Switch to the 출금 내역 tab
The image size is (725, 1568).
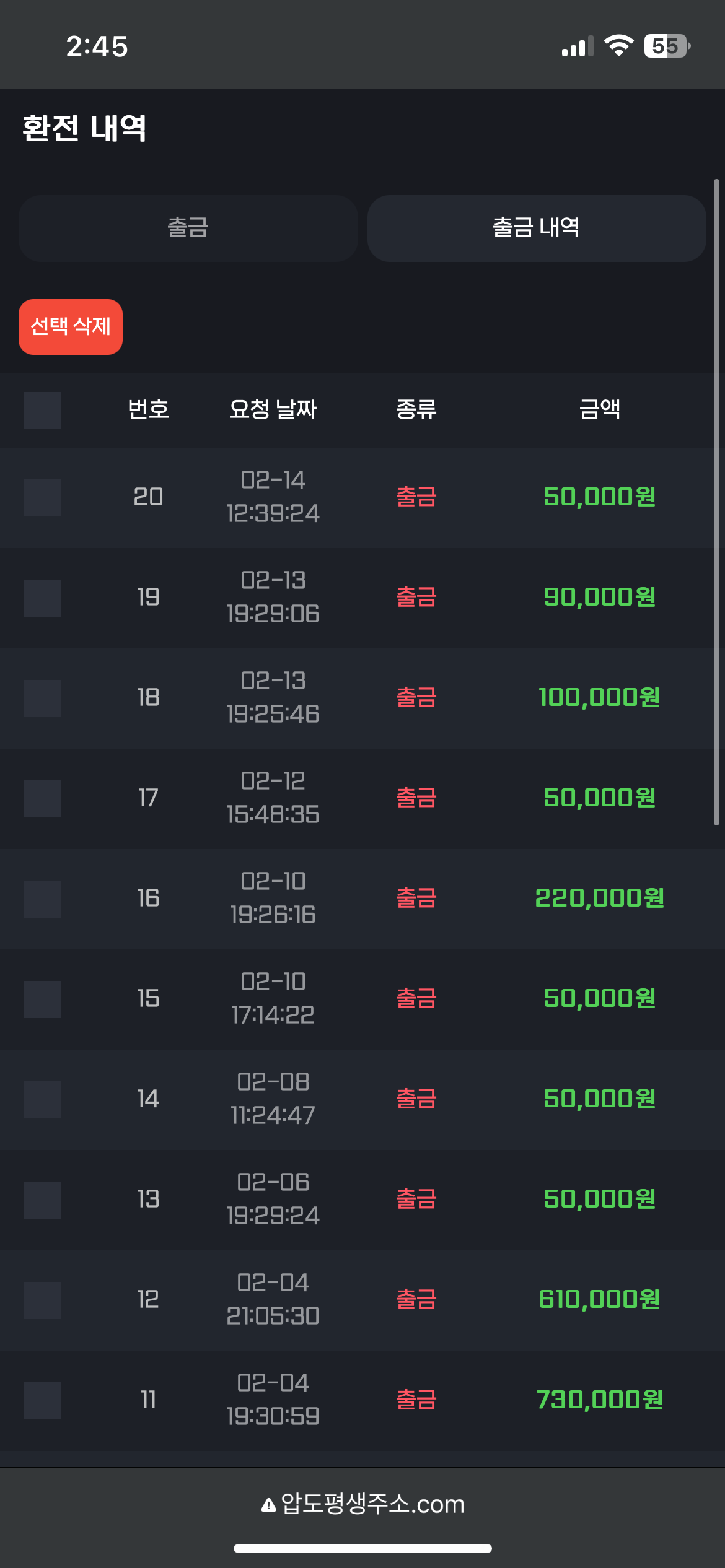tap(536, 228)
